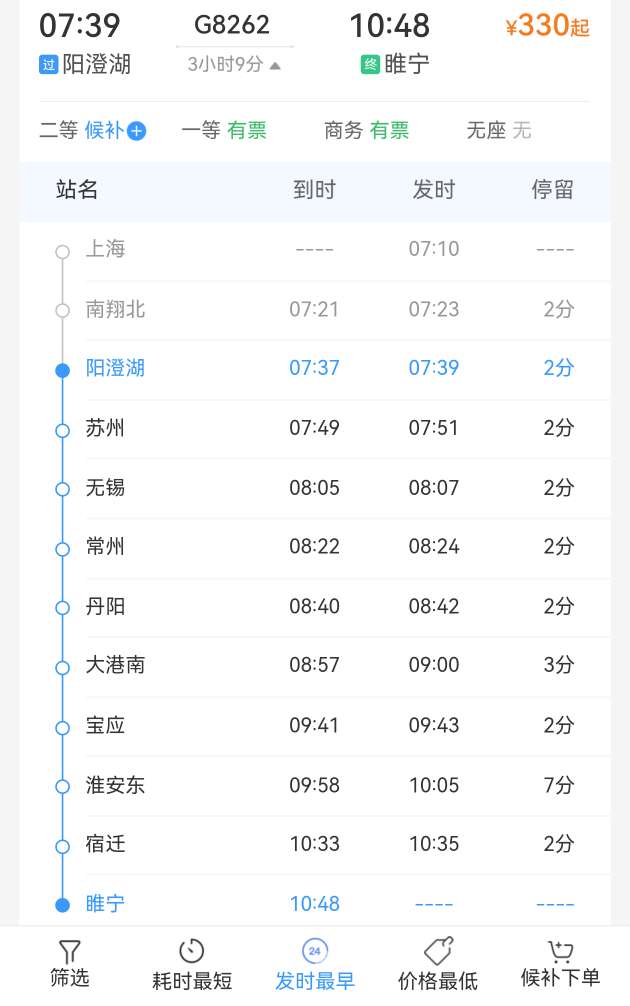This screenshot has width=630, height=1006.
Task: Select 一等 seat with tickets available
Action: click(224, 130)
